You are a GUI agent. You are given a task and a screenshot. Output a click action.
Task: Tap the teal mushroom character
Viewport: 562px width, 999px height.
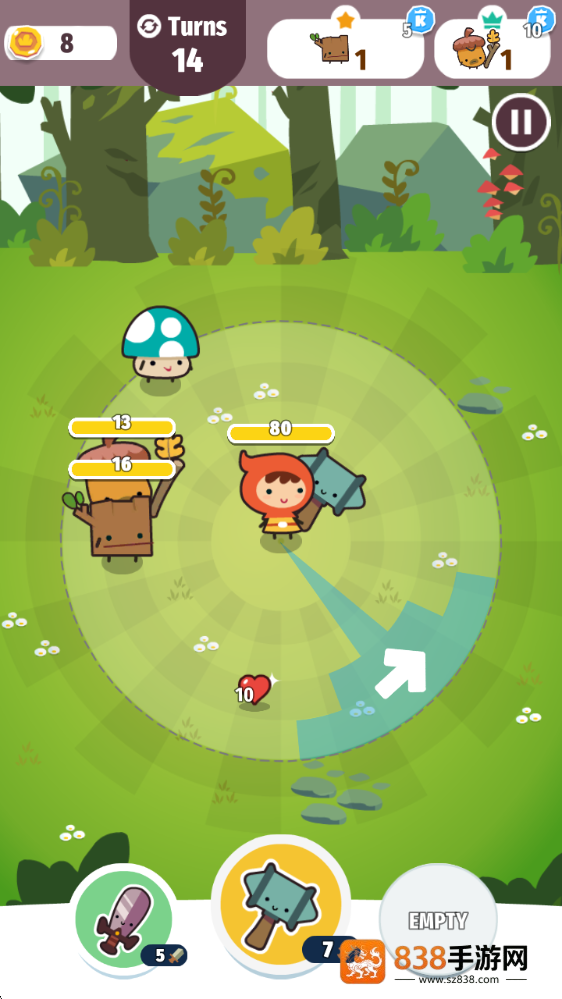tap(161, 345)
